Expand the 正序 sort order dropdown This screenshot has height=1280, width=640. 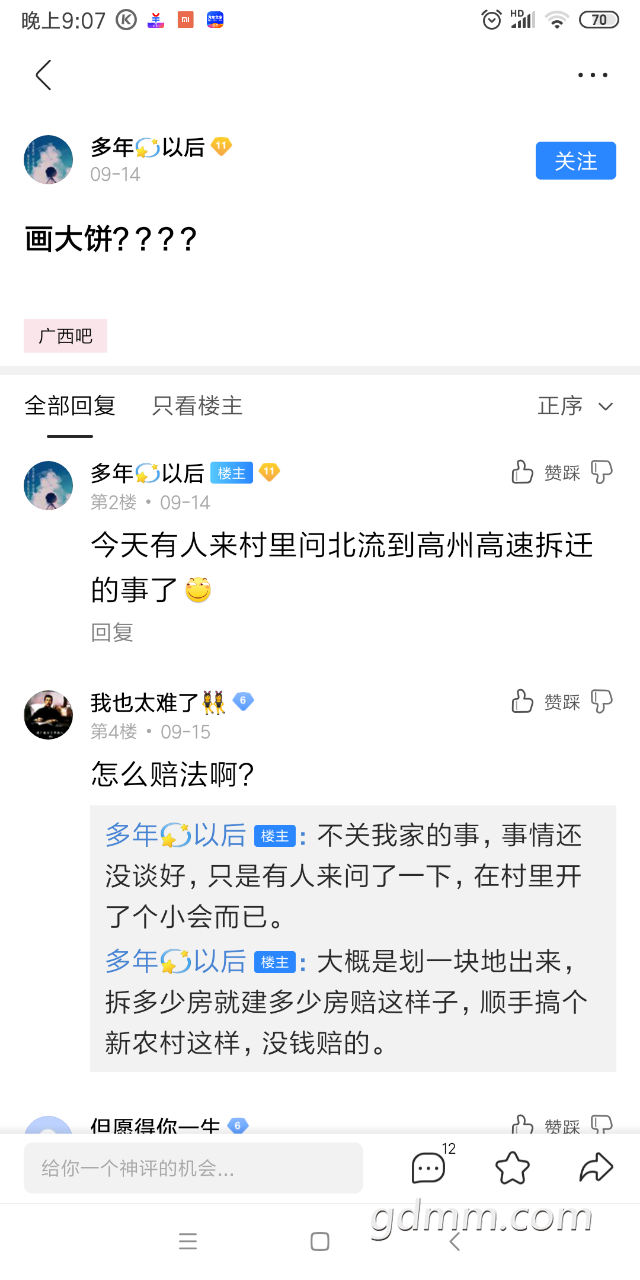[575, 406]
